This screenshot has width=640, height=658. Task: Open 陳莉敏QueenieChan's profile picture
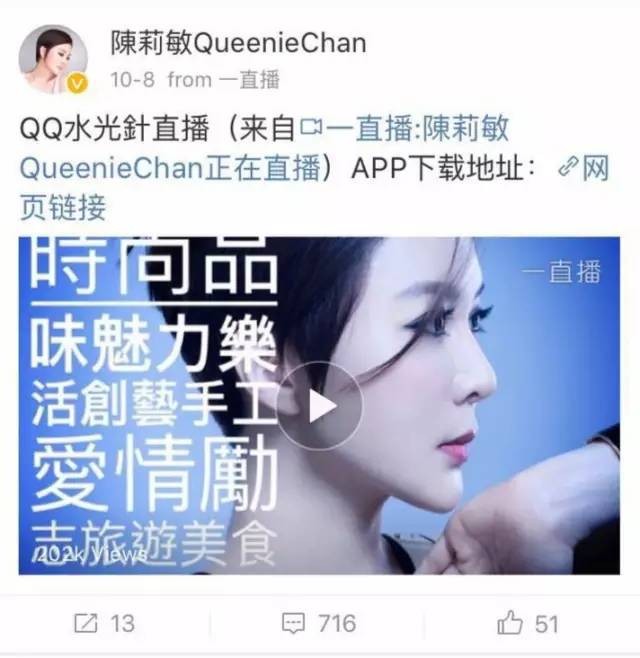coord(52,58)
